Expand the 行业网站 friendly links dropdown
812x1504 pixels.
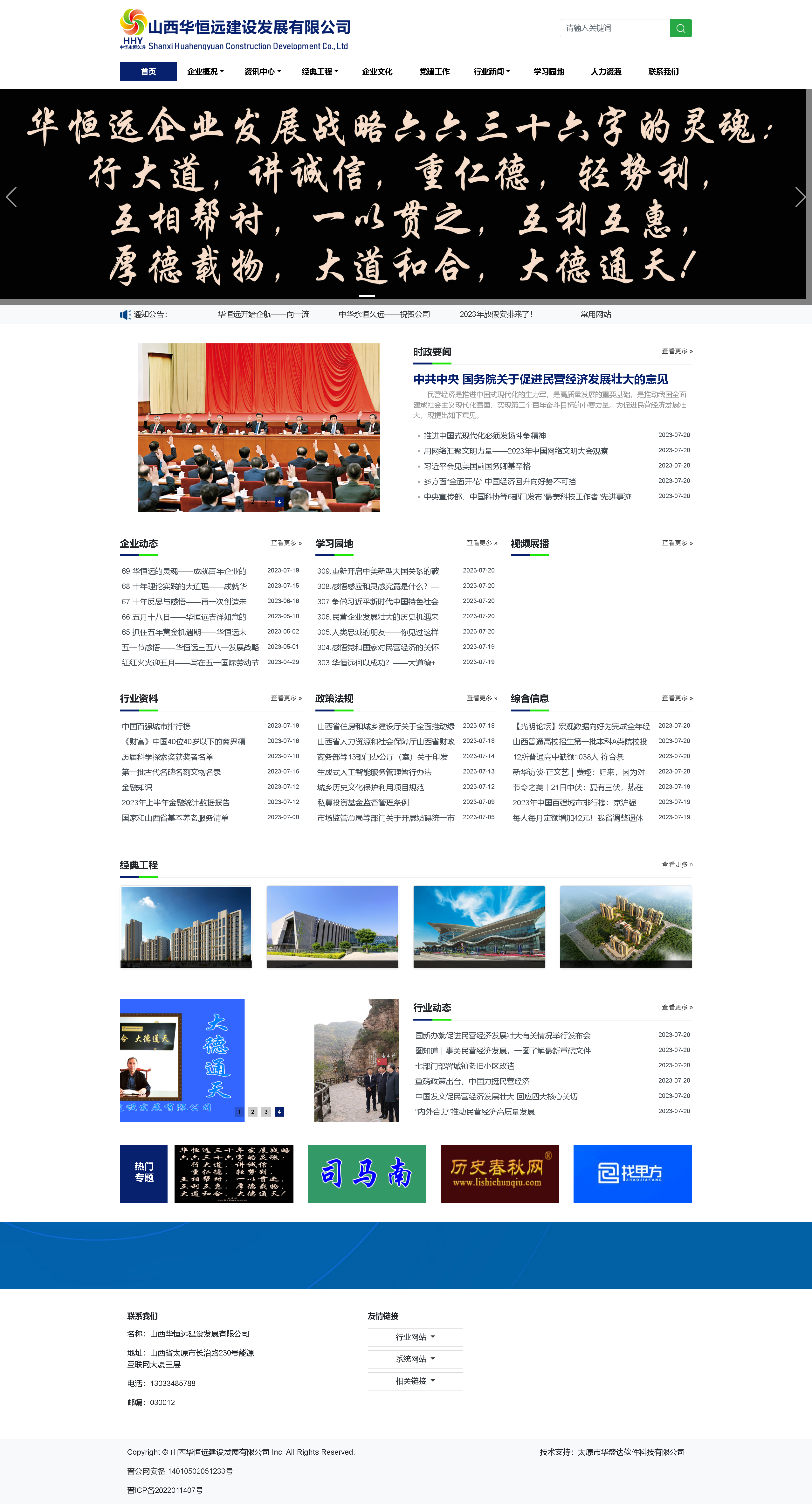(415, 1337)
